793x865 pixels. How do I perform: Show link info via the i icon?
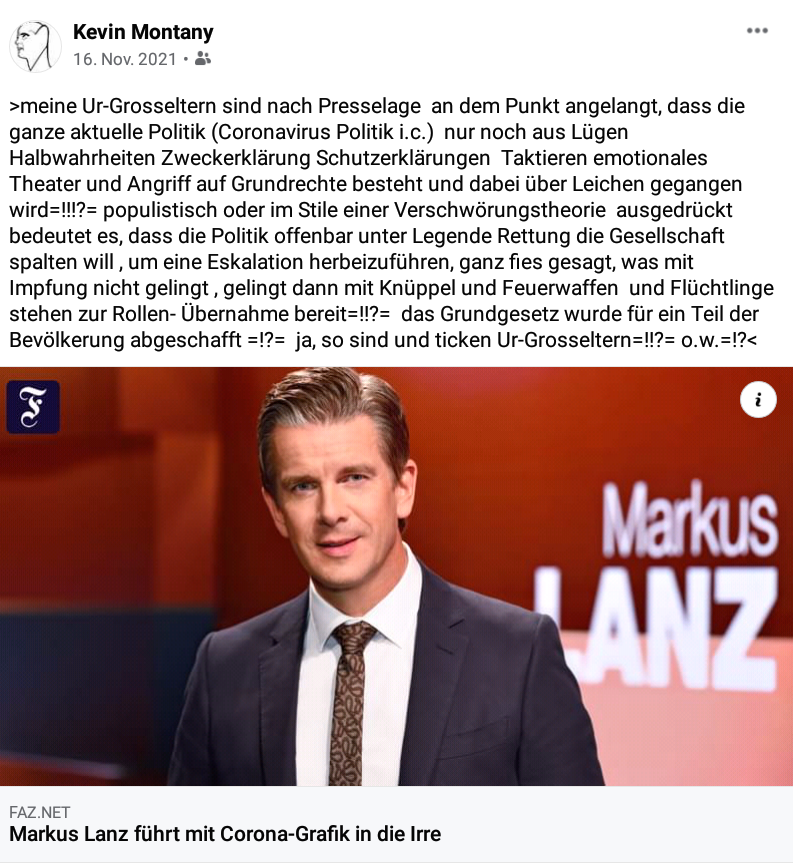758,400
